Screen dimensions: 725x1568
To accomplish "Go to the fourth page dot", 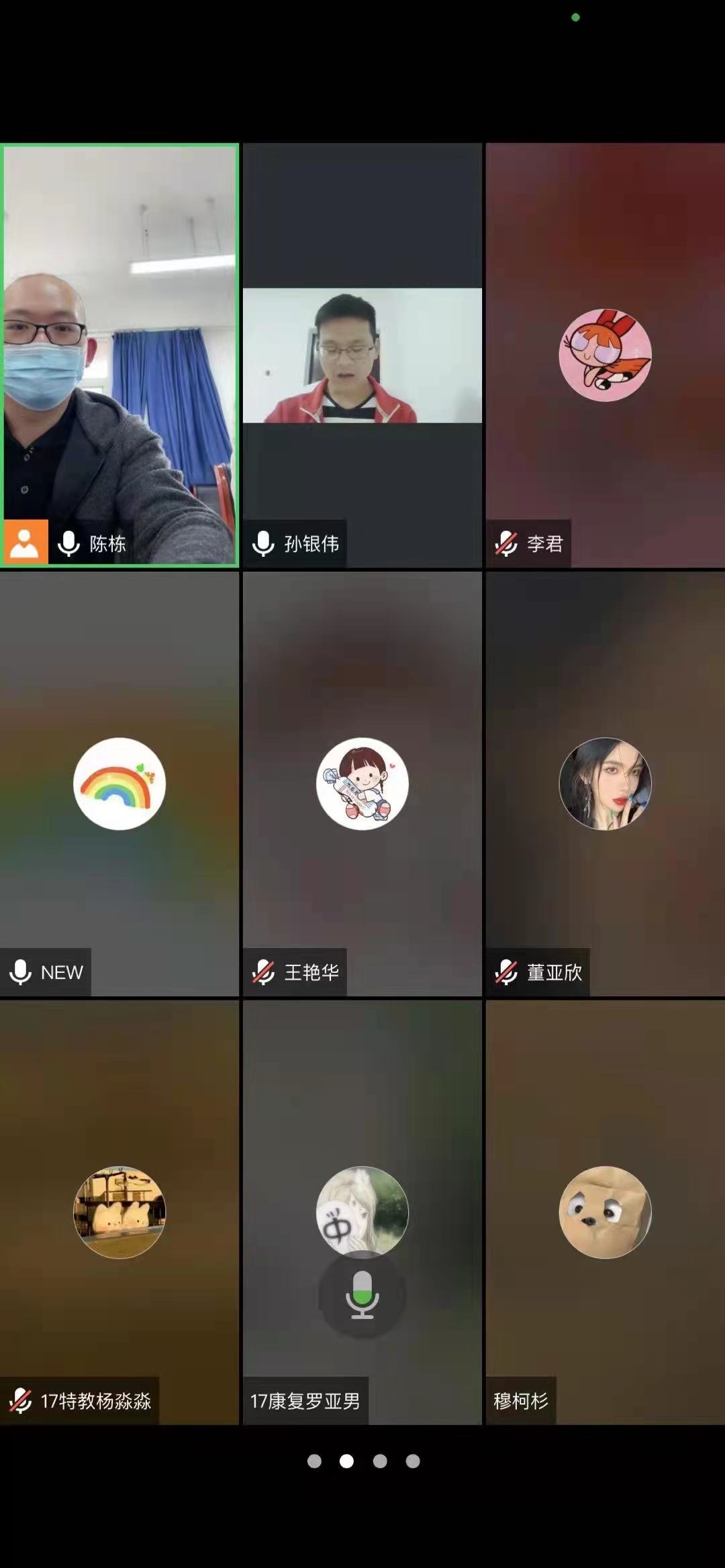I will (413, 1461).
